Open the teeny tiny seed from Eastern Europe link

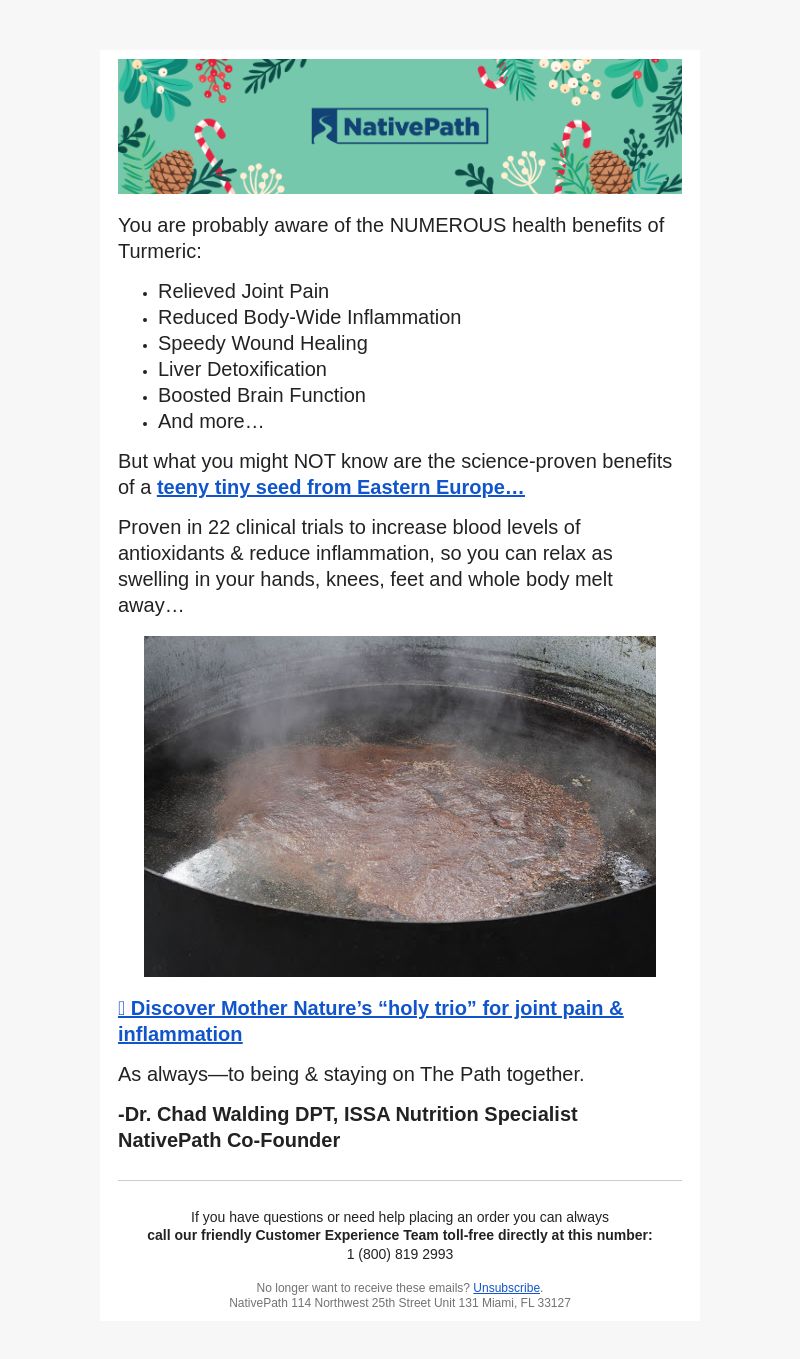coord(340,487)
